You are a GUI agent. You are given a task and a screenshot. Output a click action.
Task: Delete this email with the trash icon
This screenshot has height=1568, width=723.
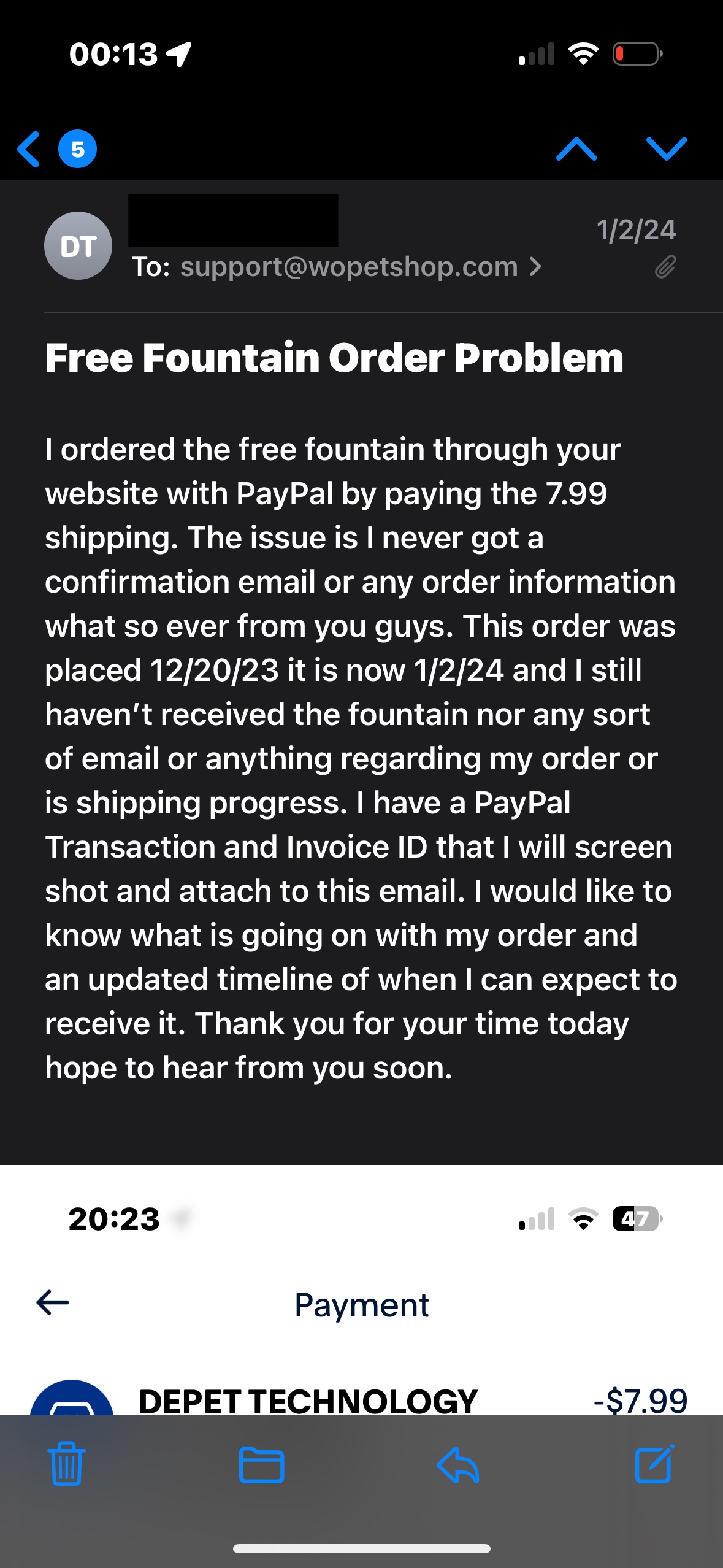coord(66,1464)
